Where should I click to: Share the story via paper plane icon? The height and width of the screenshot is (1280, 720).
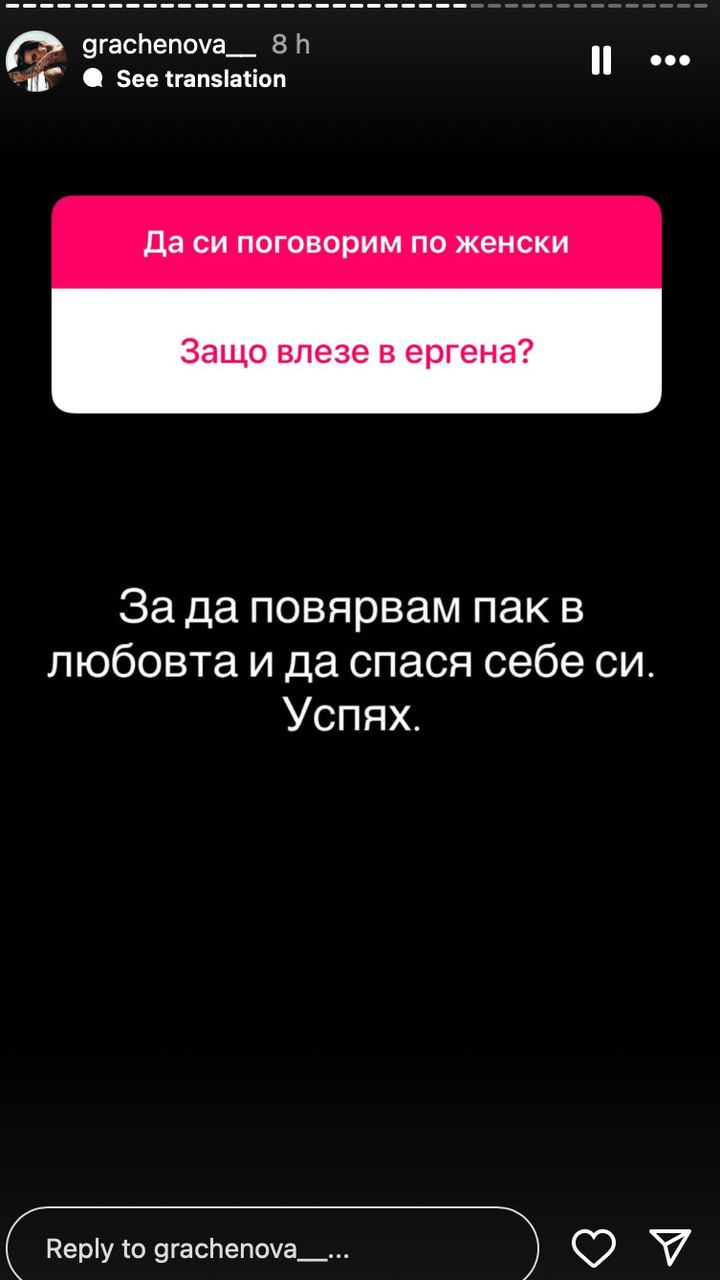tap(670, 1248)
